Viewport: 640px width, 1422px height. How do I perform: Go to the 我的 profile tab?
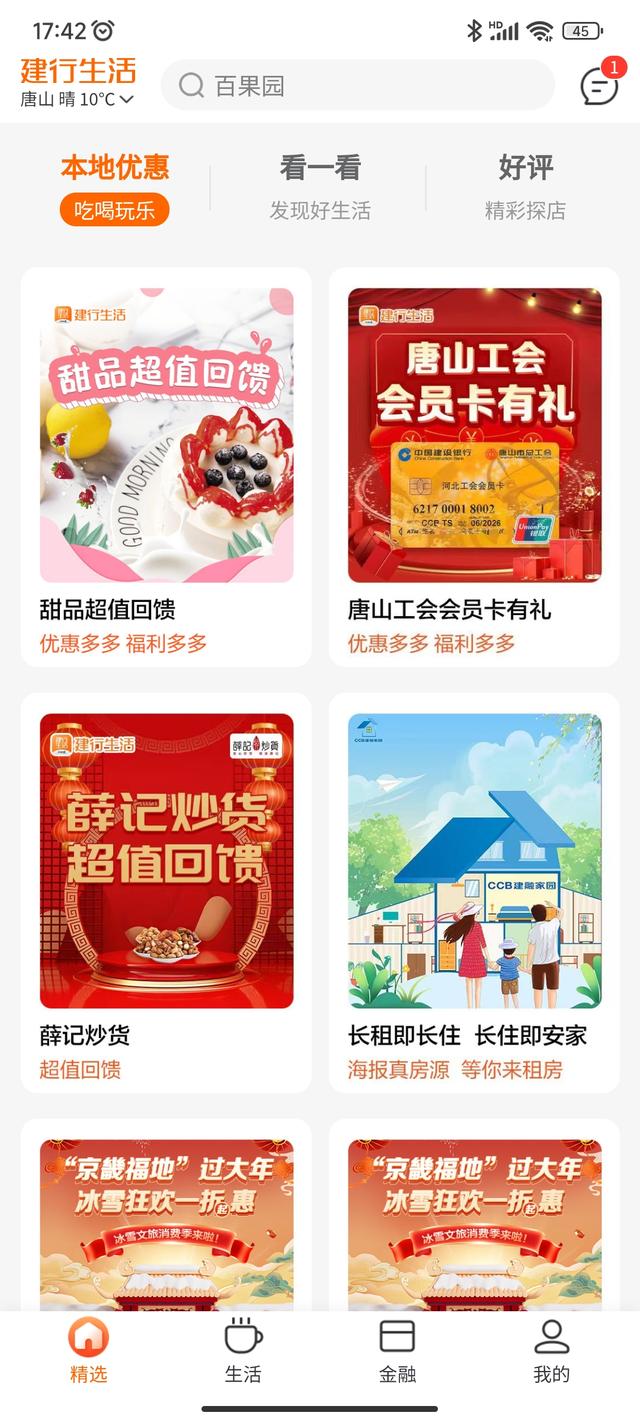coord(551,1351)
